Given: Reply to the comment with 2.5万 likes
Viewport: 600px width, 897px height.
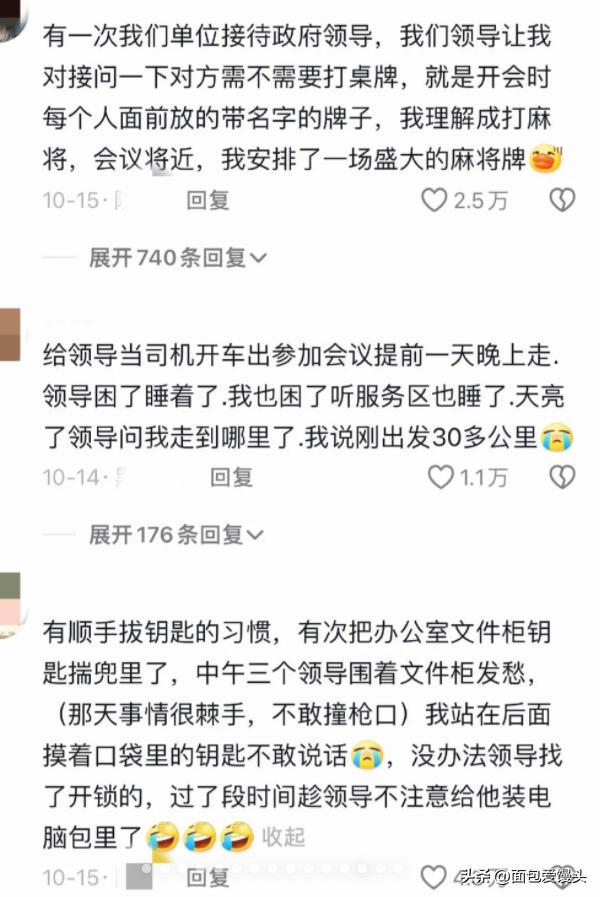Looking at the screenshot, I should pos(208,200).
